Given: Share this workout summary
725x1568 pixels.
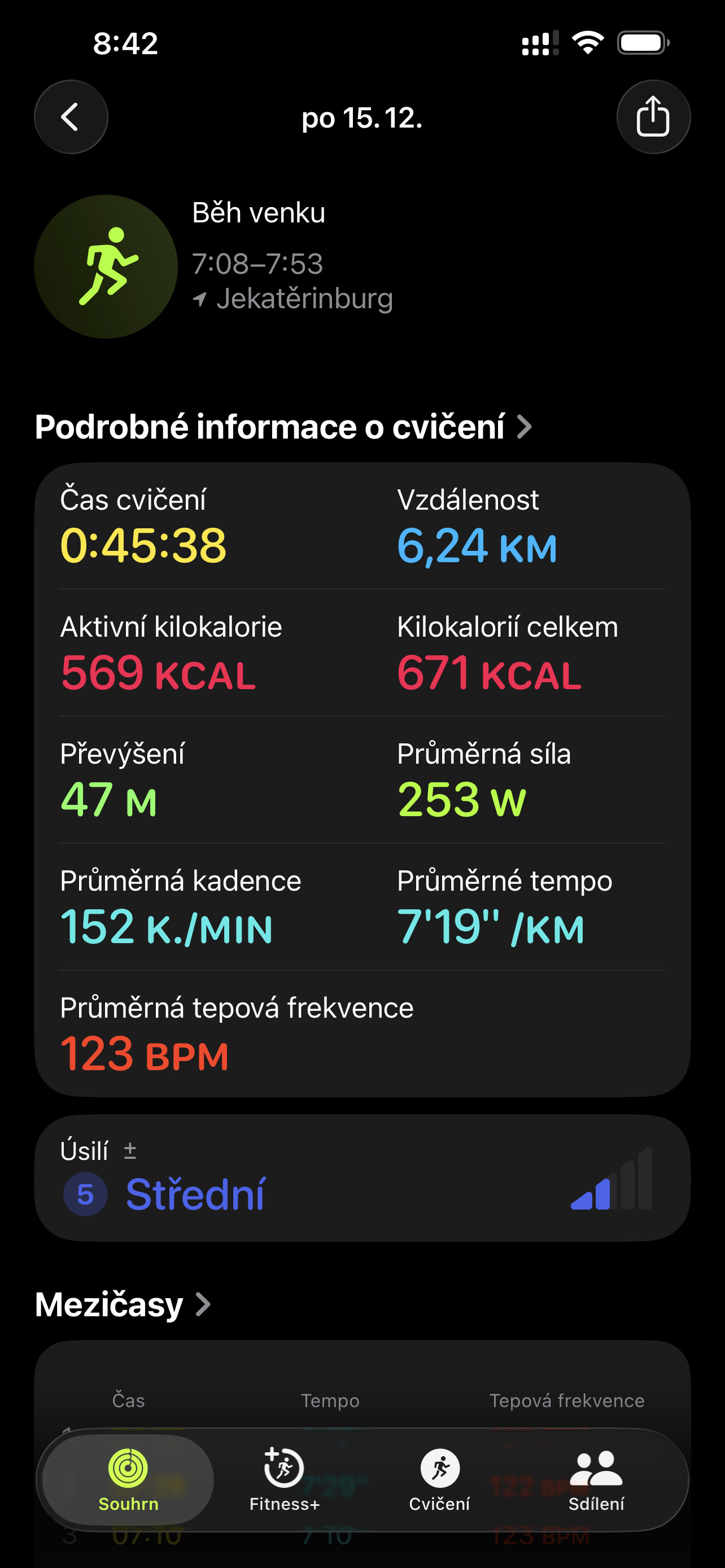Looking at the screenshot, I should tap(653, 117).
